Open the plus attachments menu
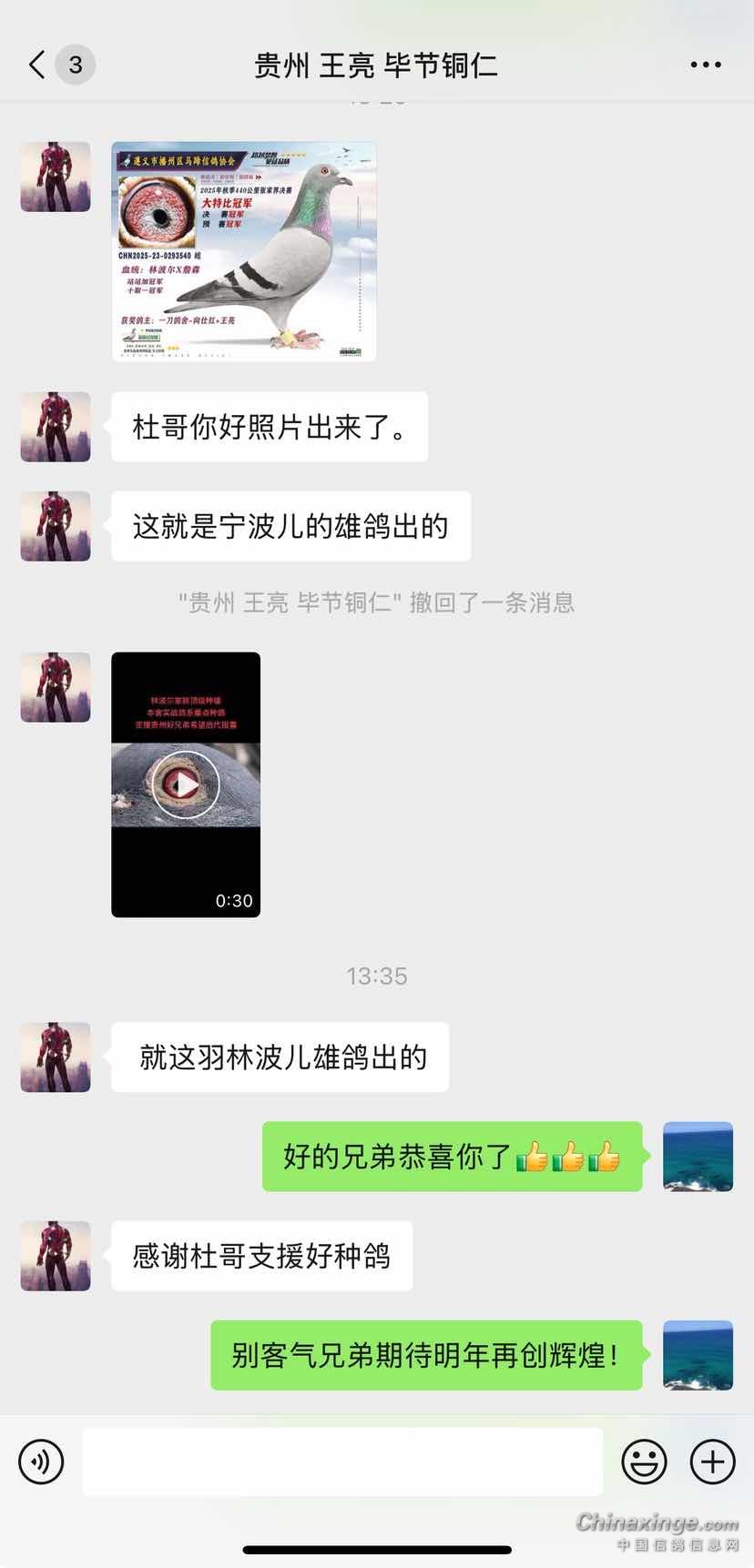Image resolution: width=754 pixels, height=1568 pixels. click(x=712, y=1462)
